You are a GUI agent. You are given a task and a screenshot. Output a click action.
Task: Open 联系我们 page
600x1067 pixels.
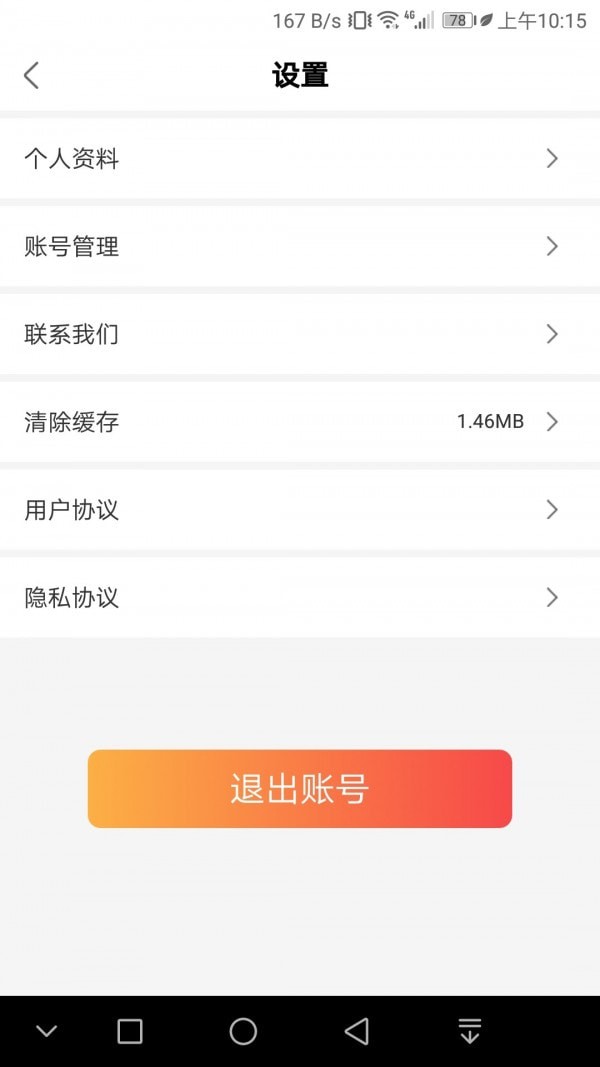pos(300,334)
